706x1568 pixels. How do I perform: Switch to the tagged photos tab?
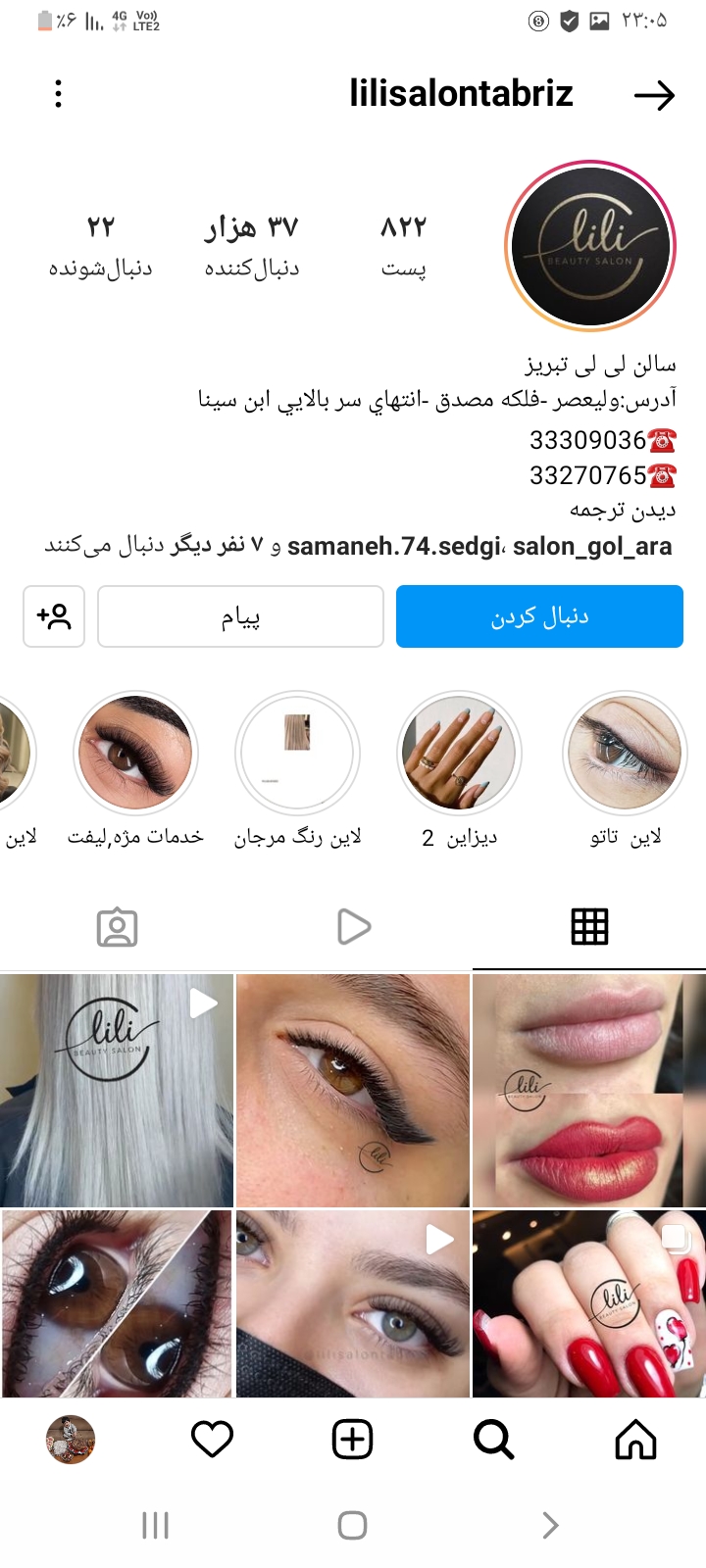click(x=118, y=926)
